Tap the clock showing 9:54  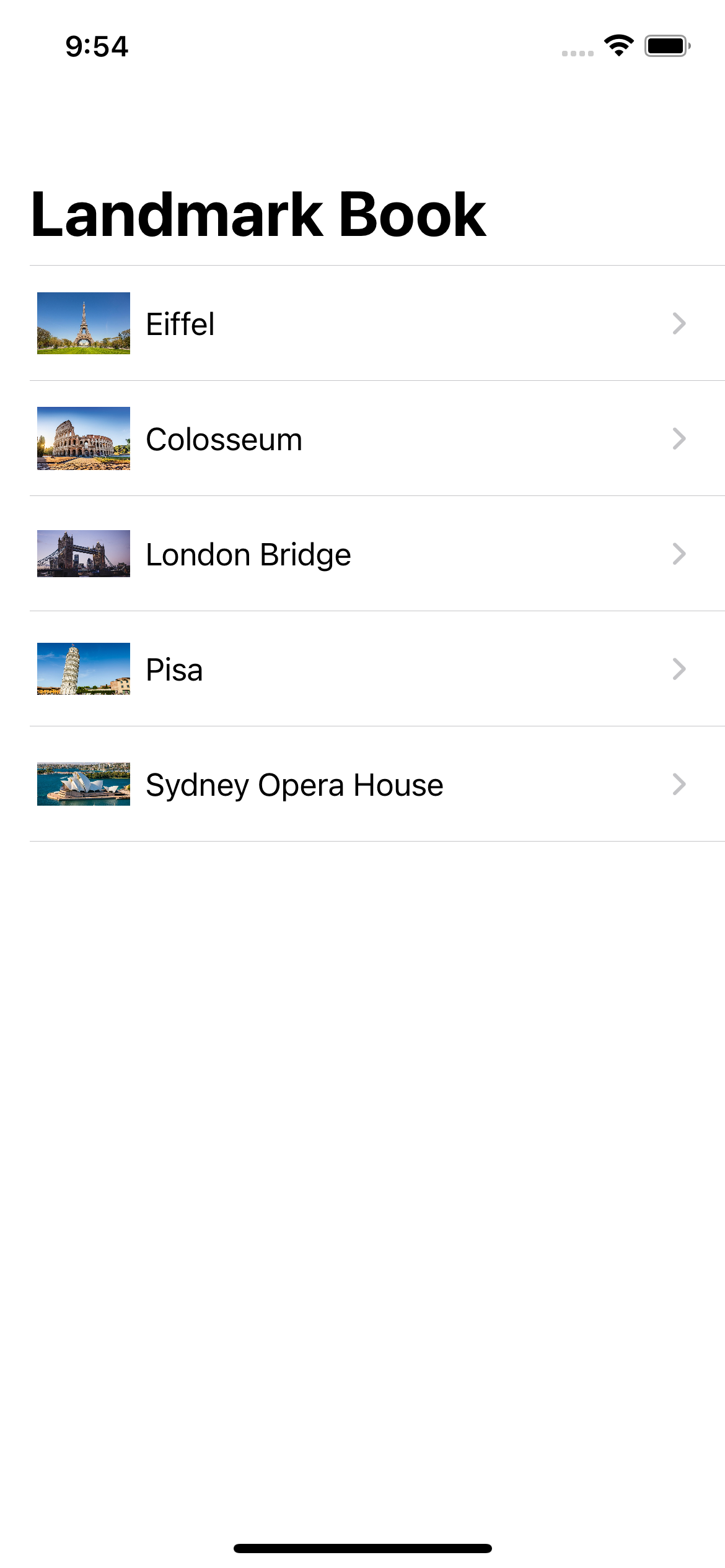click(96, 45)
